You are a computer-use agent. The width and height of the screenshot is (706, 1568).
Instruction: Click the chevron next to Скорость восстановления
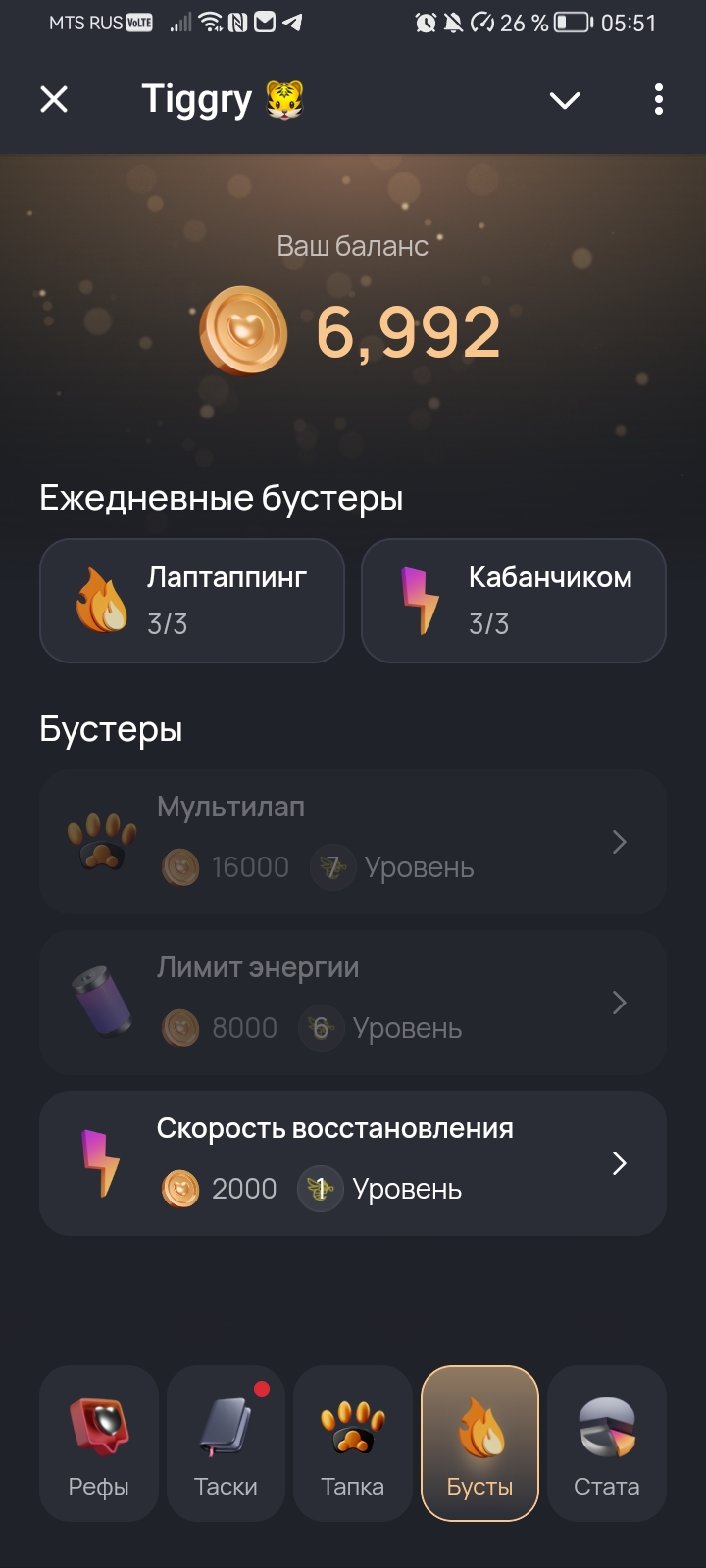click(620, 1162)
